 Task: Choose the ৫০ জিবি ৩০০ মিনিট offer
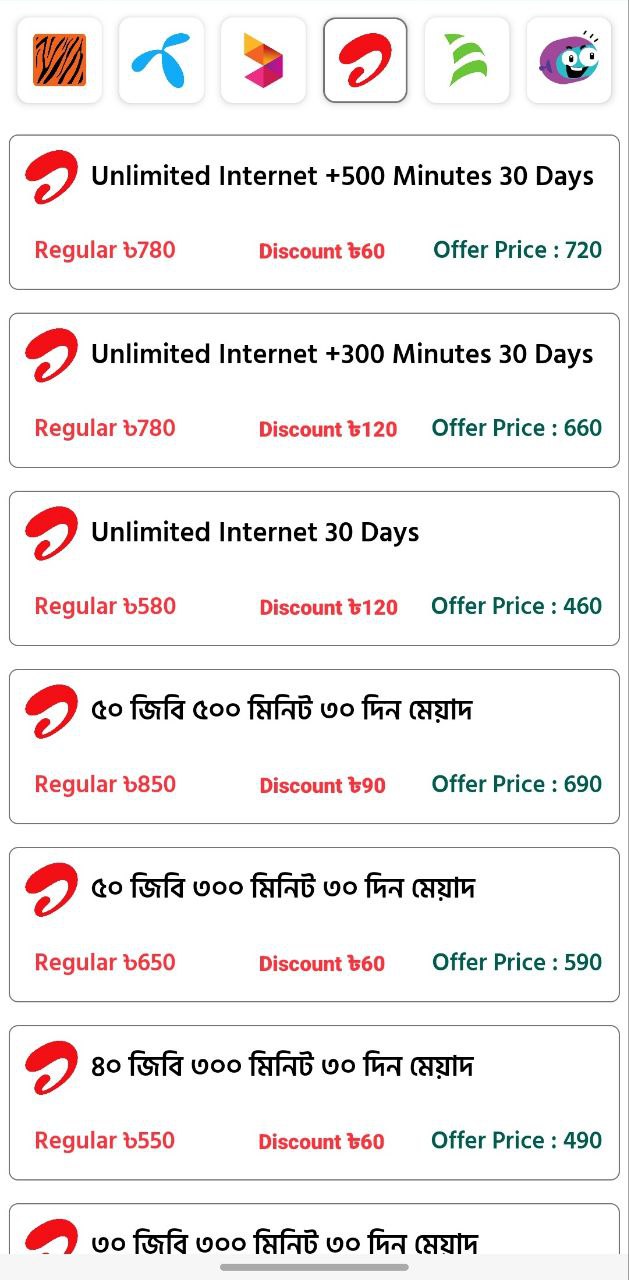(x=314, y=924)
